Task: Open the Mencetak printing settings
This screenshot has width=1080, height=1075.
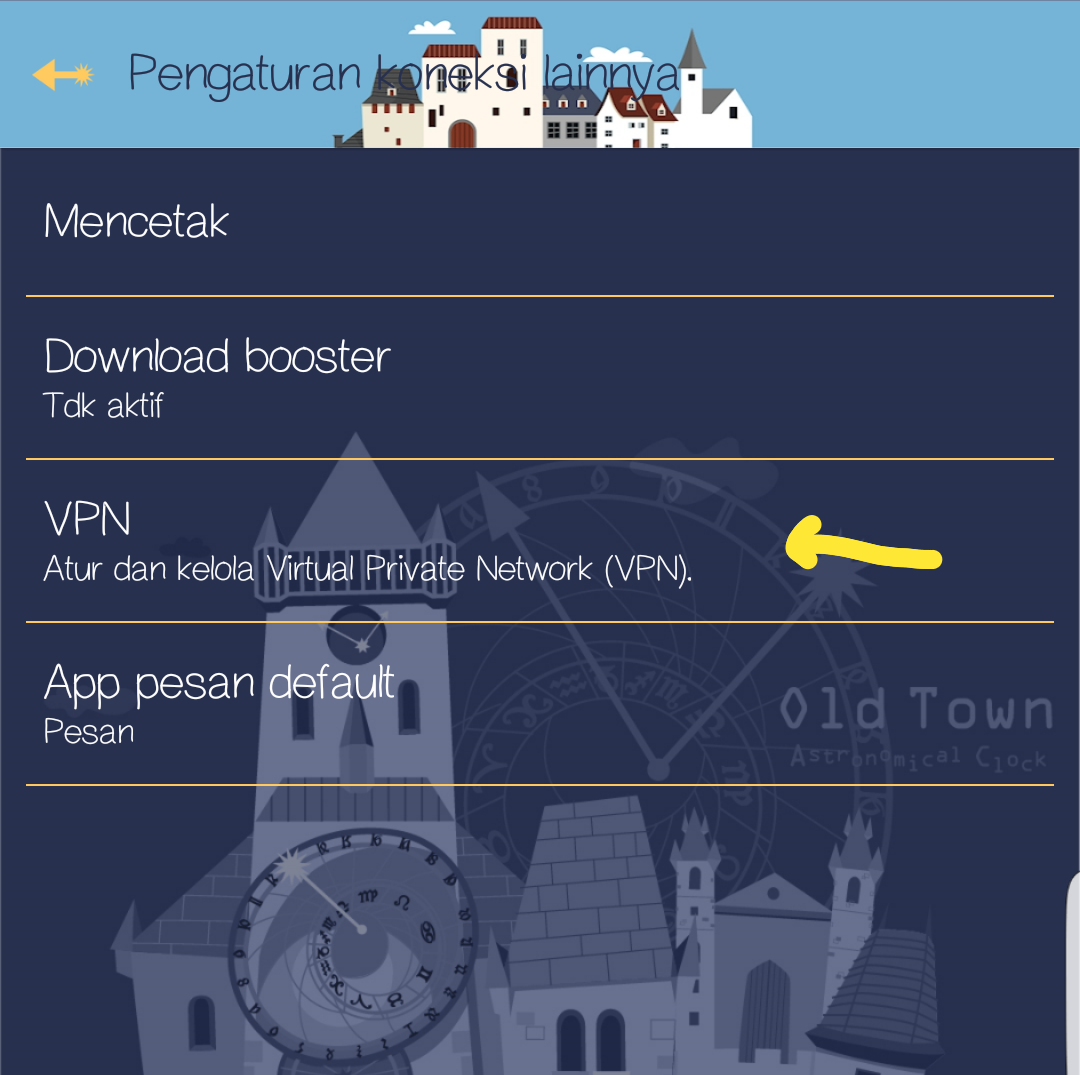Action: [540, 222]
